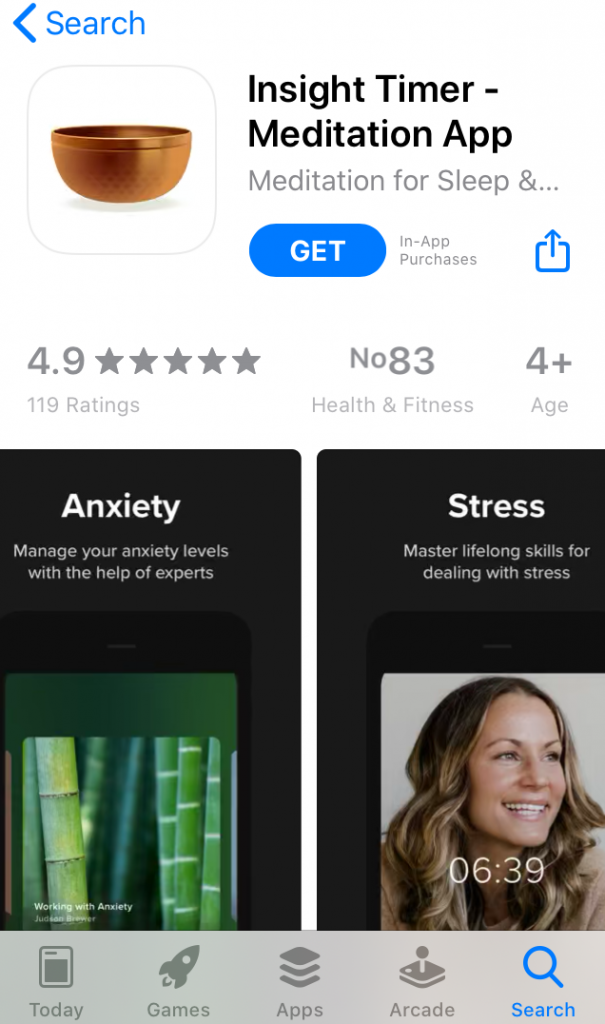Share the Insight Timer app
The image size is (605, 1024).
pyautogui.click(x=552, y=251)
